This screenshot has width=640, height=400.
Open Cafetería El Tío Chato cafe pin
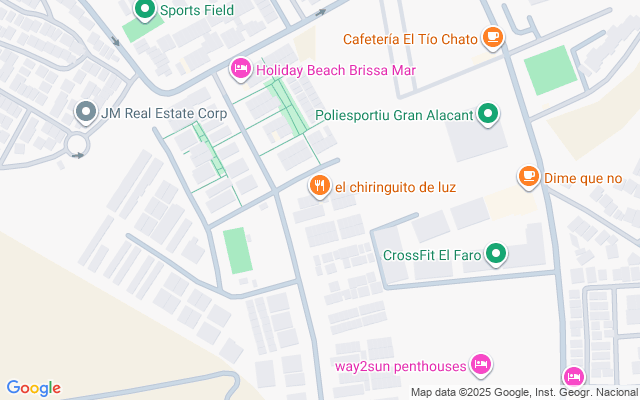click(491, 39)
